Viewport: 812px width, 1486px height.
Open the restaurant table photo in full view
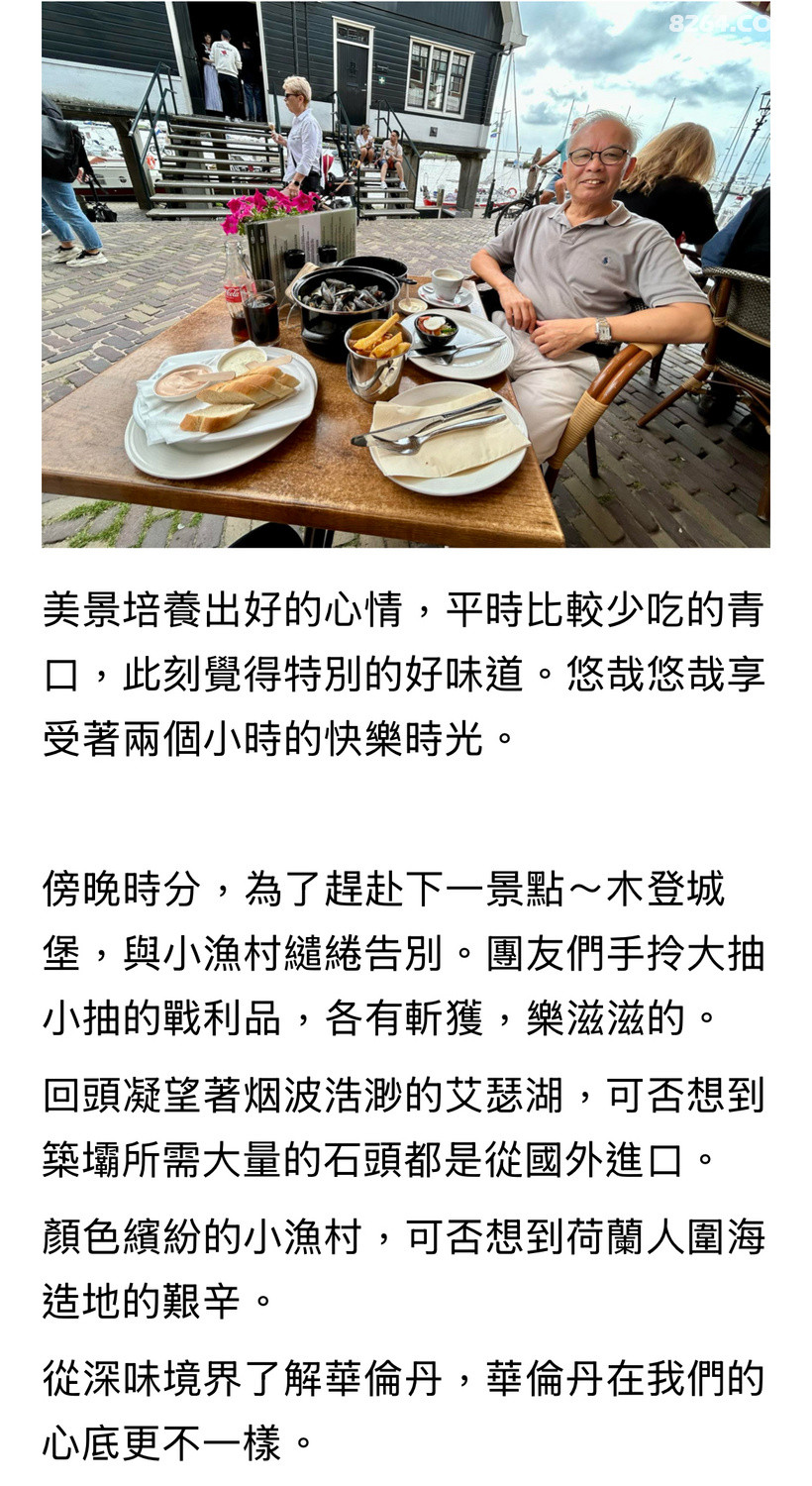pos(405,274)
